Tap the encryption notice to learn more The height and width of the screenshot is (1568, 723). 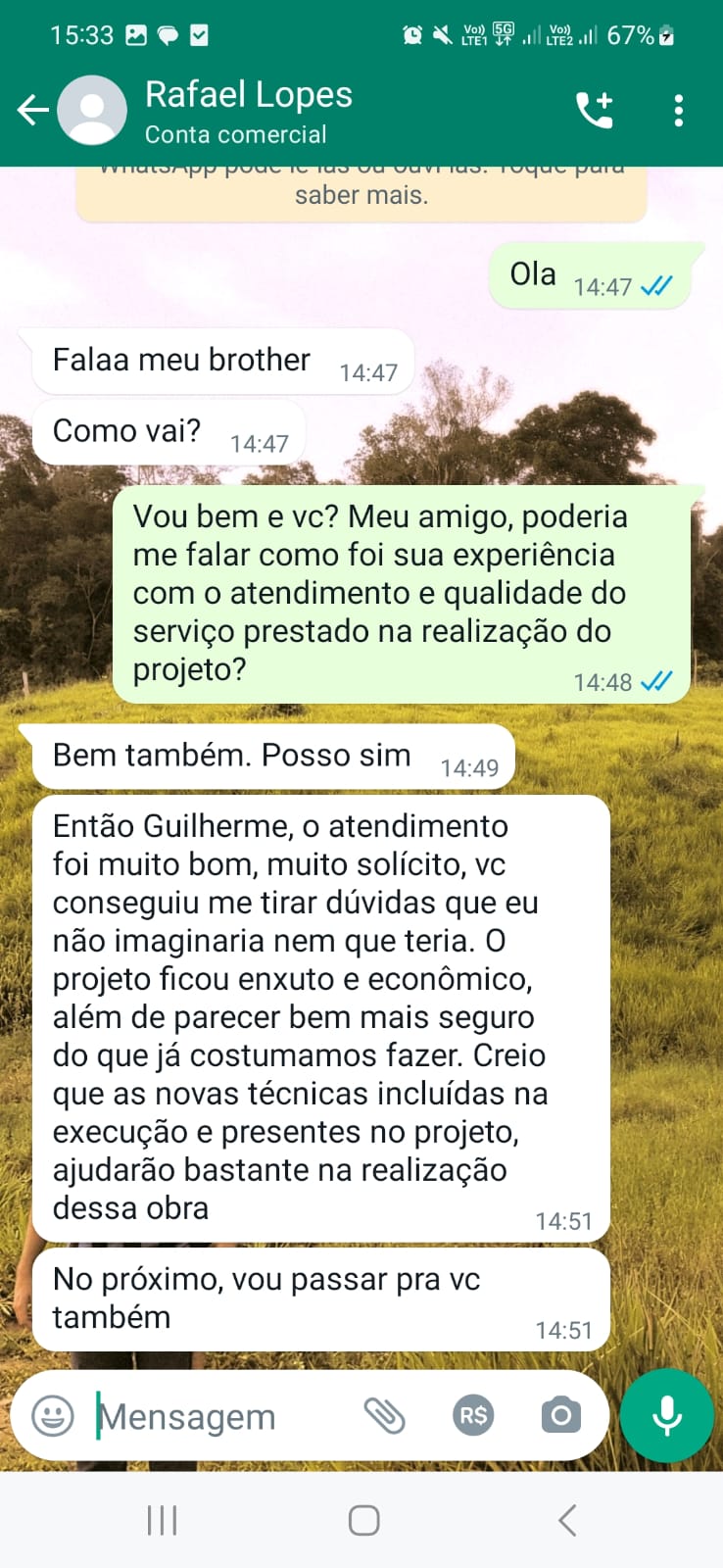[361, 193]
